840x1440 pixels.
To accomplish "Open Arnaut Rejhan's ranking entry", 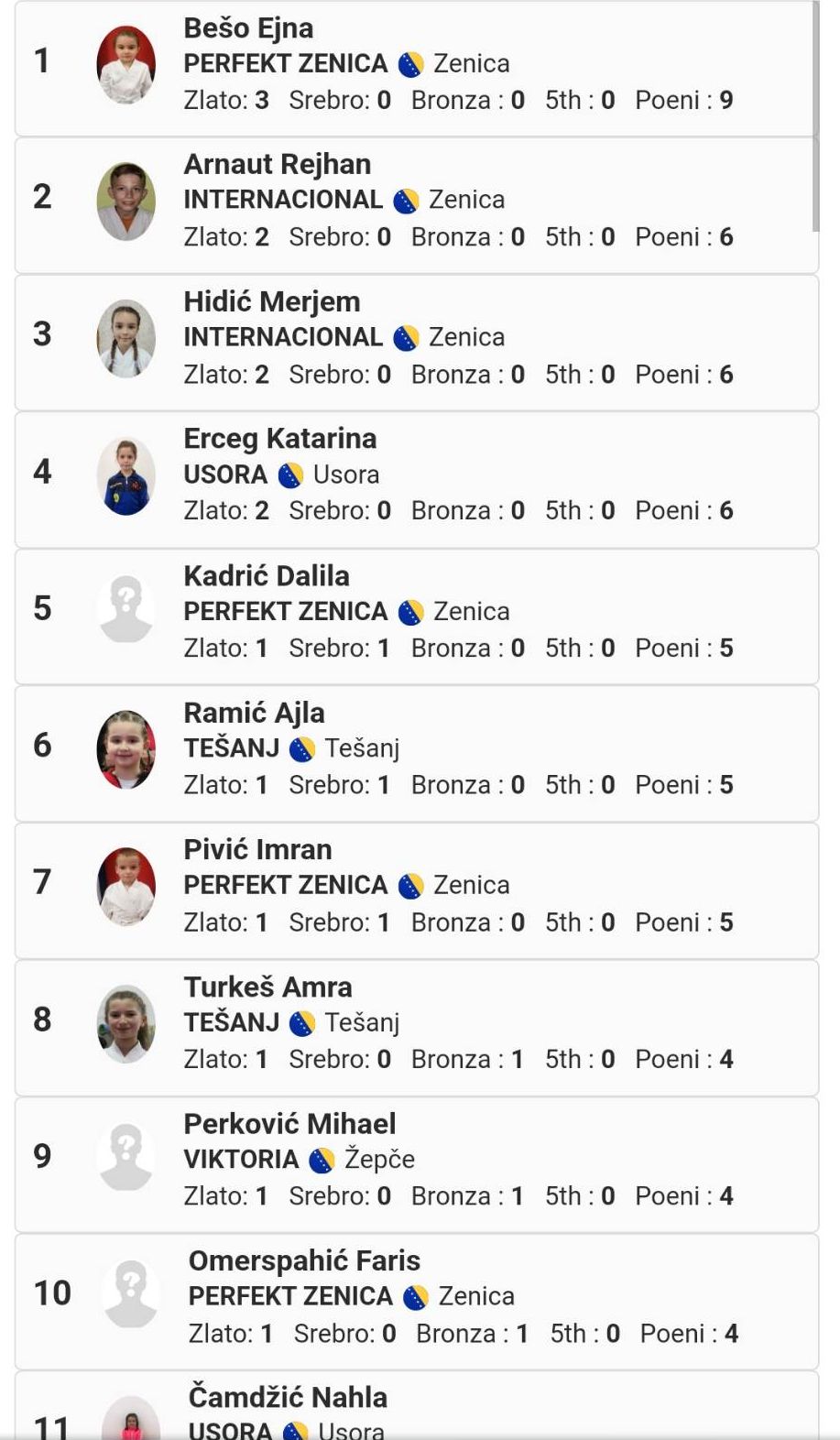I will pyautogui.click(x=416, y=203).
